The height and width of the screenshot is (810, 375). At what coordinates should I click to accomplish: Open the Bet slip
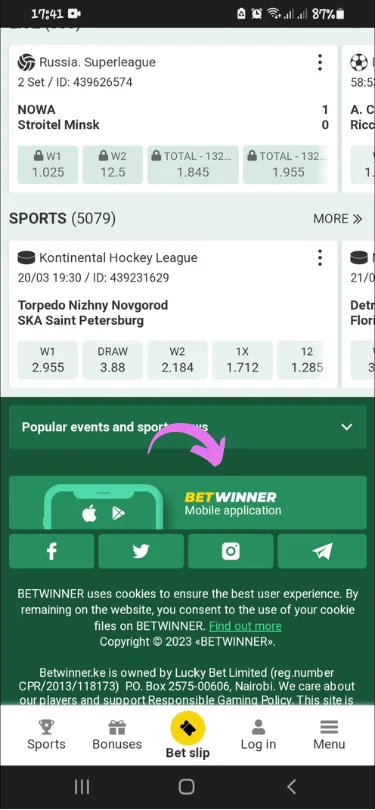[x=188, y=735]
